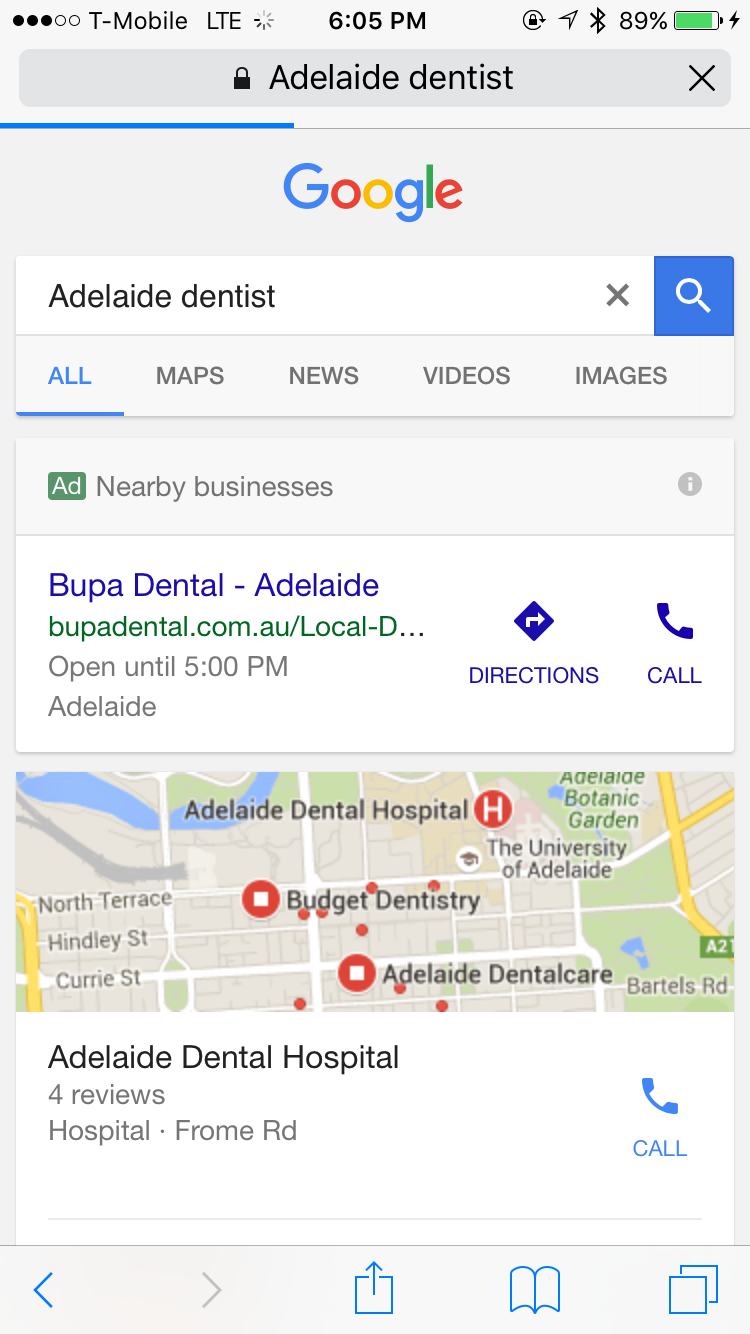This screenshot has width=750, height=1334.
Task: Open the Safari share sheet
Action: pyautogui.click(x=374, y=1288)
